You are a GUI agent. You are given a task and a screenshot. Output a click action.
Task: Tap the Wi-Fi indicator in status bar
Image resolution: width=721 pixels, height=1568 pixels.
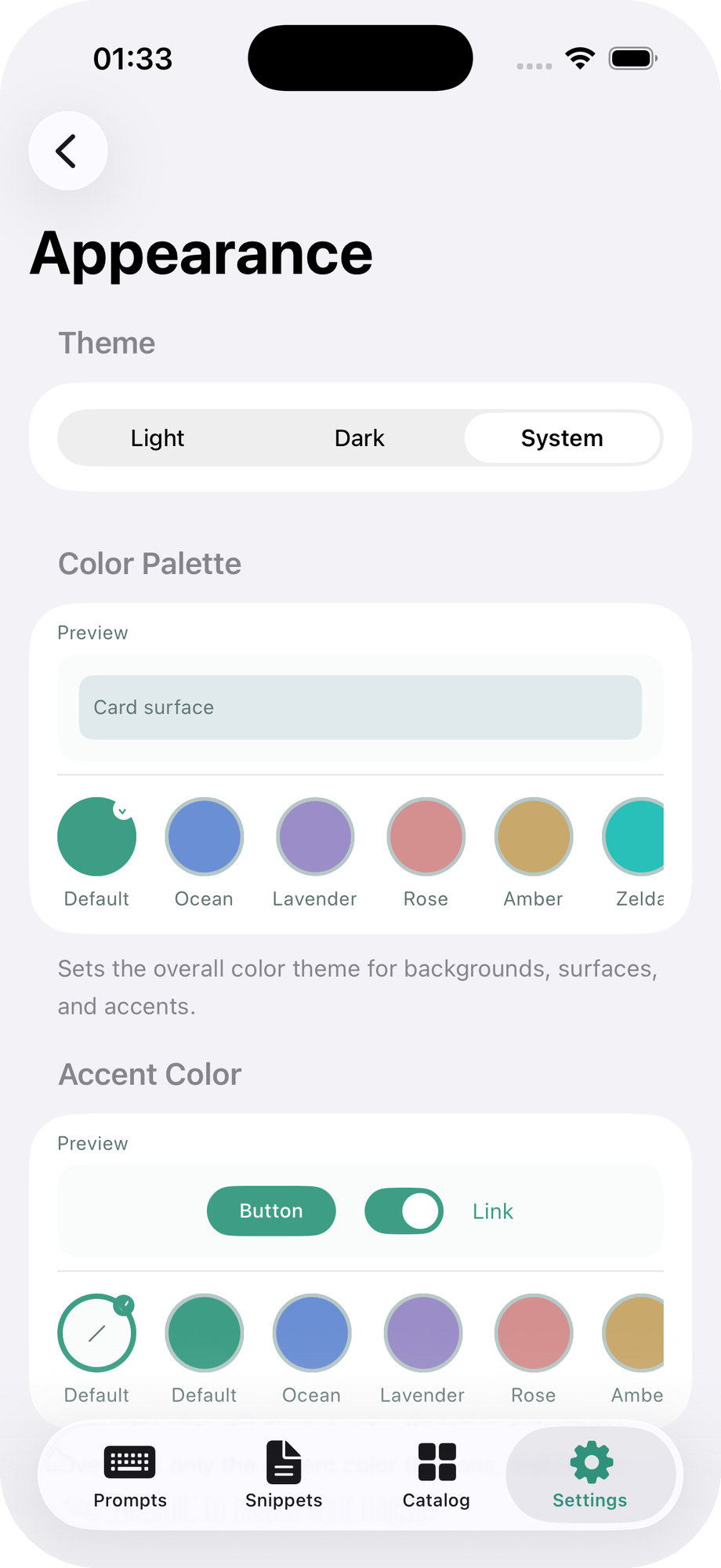tap(579, 57)
